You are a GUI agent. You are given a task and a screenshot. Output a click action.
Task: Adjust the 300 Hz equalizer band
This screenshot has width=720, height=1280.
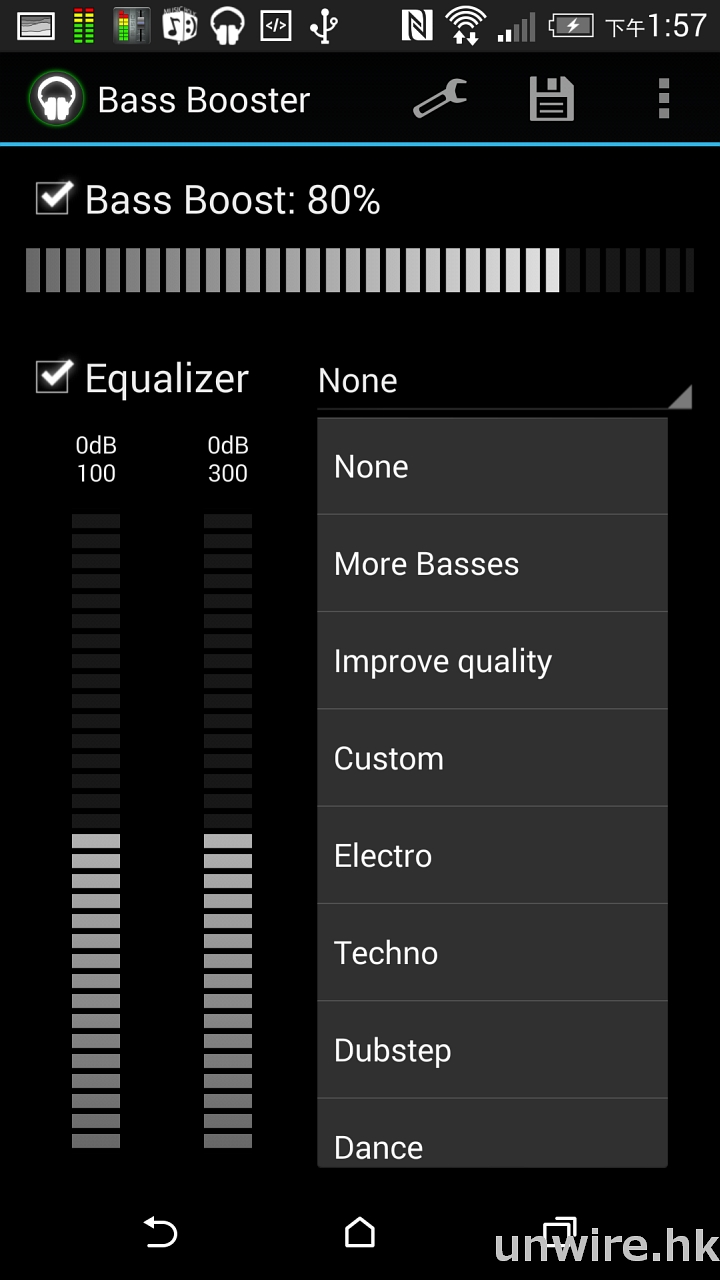pyautogui.click(x=228, y=830)
